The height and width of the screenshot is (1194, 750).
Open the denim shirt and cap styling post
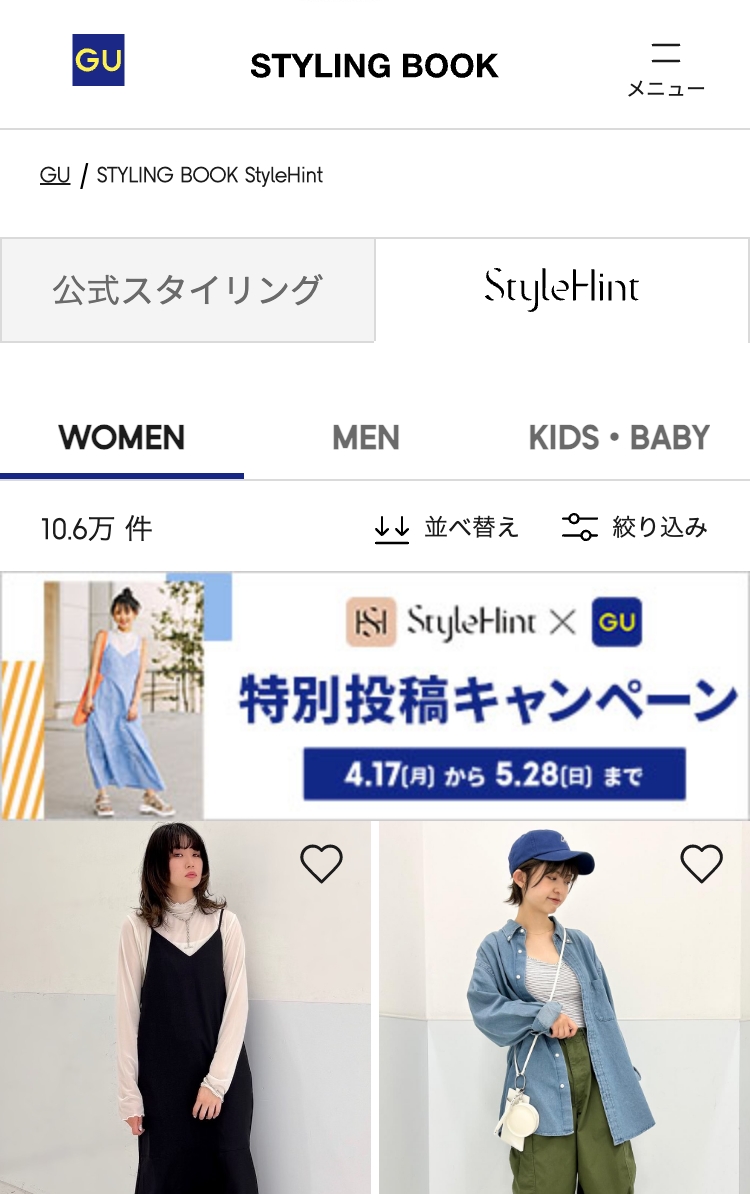coord(564,1030)
